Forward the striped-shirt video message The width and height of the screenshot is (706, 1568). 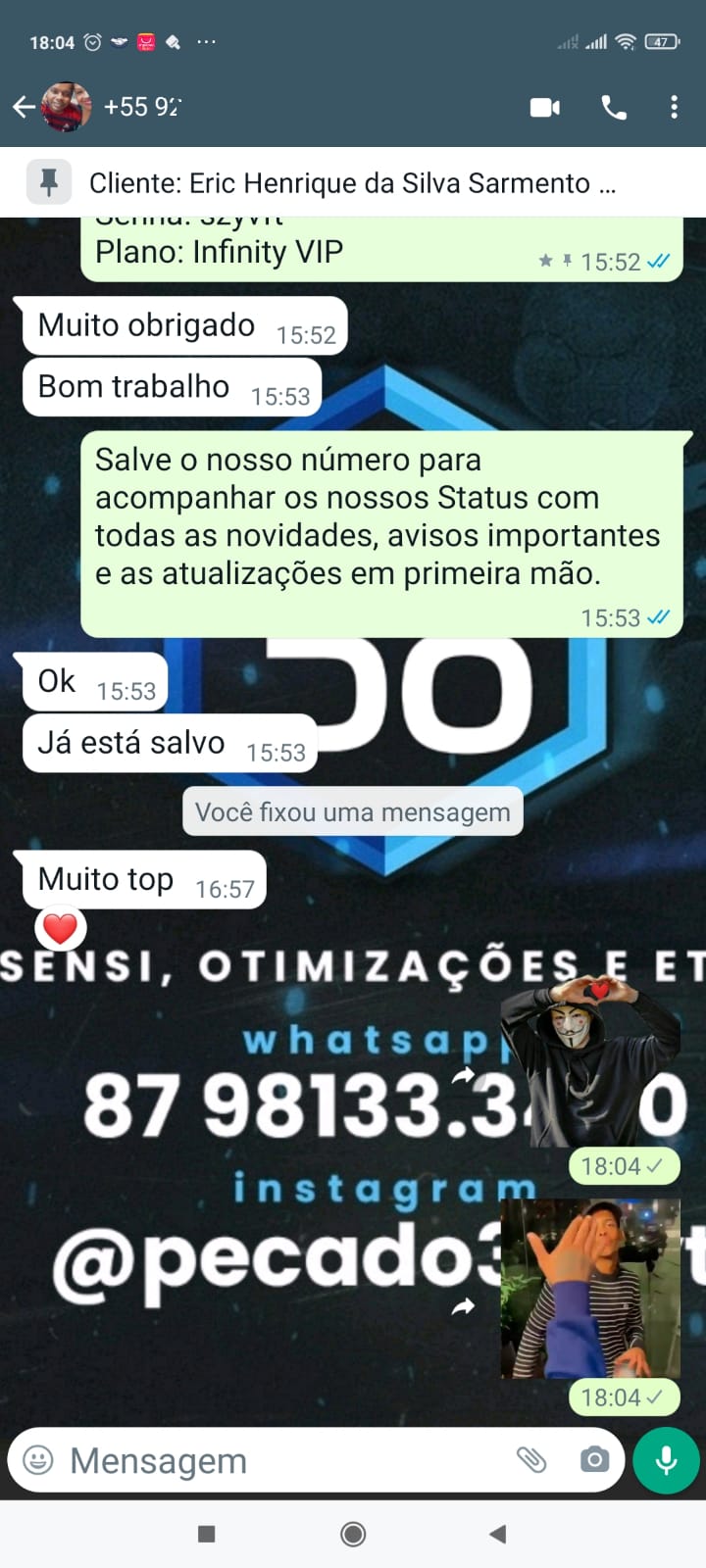465,1307
